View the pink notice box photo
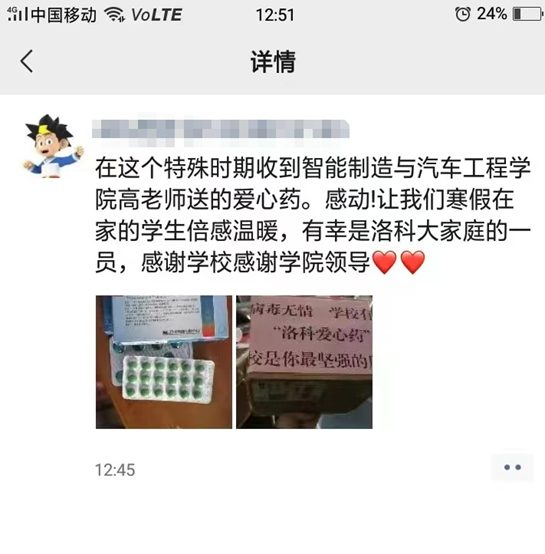This screenshot has width=545, height=554. pos(304,362)
